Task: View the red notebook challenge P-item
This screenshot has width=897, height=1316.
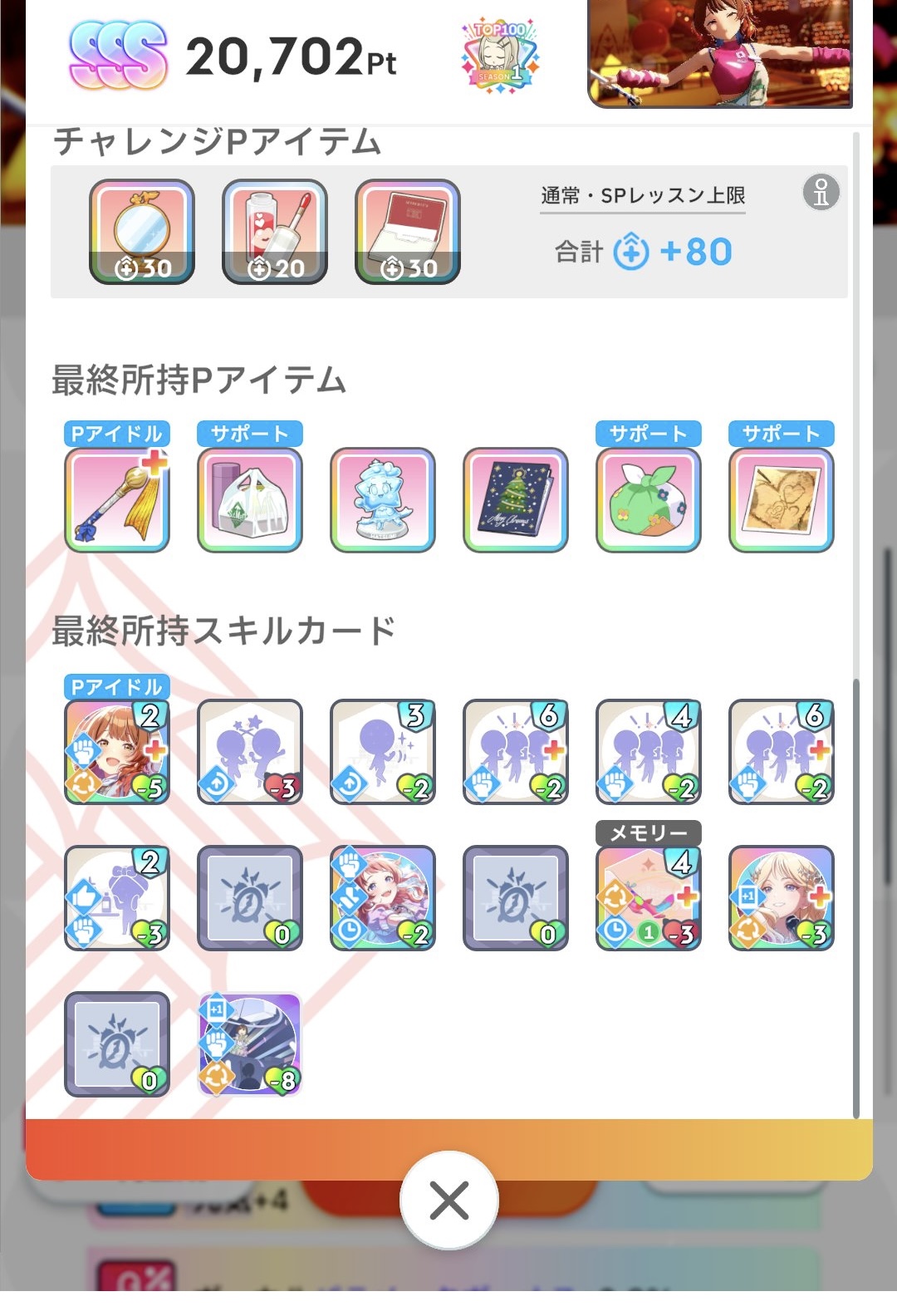Action: pyautogui.click(x=408, y=232)
